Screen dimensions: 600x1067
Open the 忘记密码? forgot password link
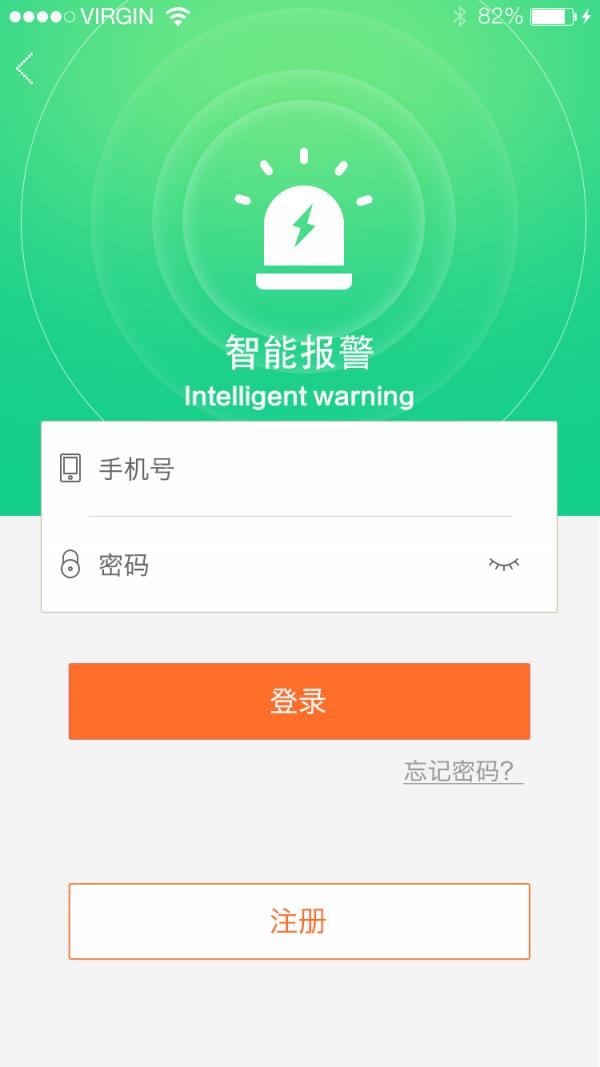pos(462,771)
